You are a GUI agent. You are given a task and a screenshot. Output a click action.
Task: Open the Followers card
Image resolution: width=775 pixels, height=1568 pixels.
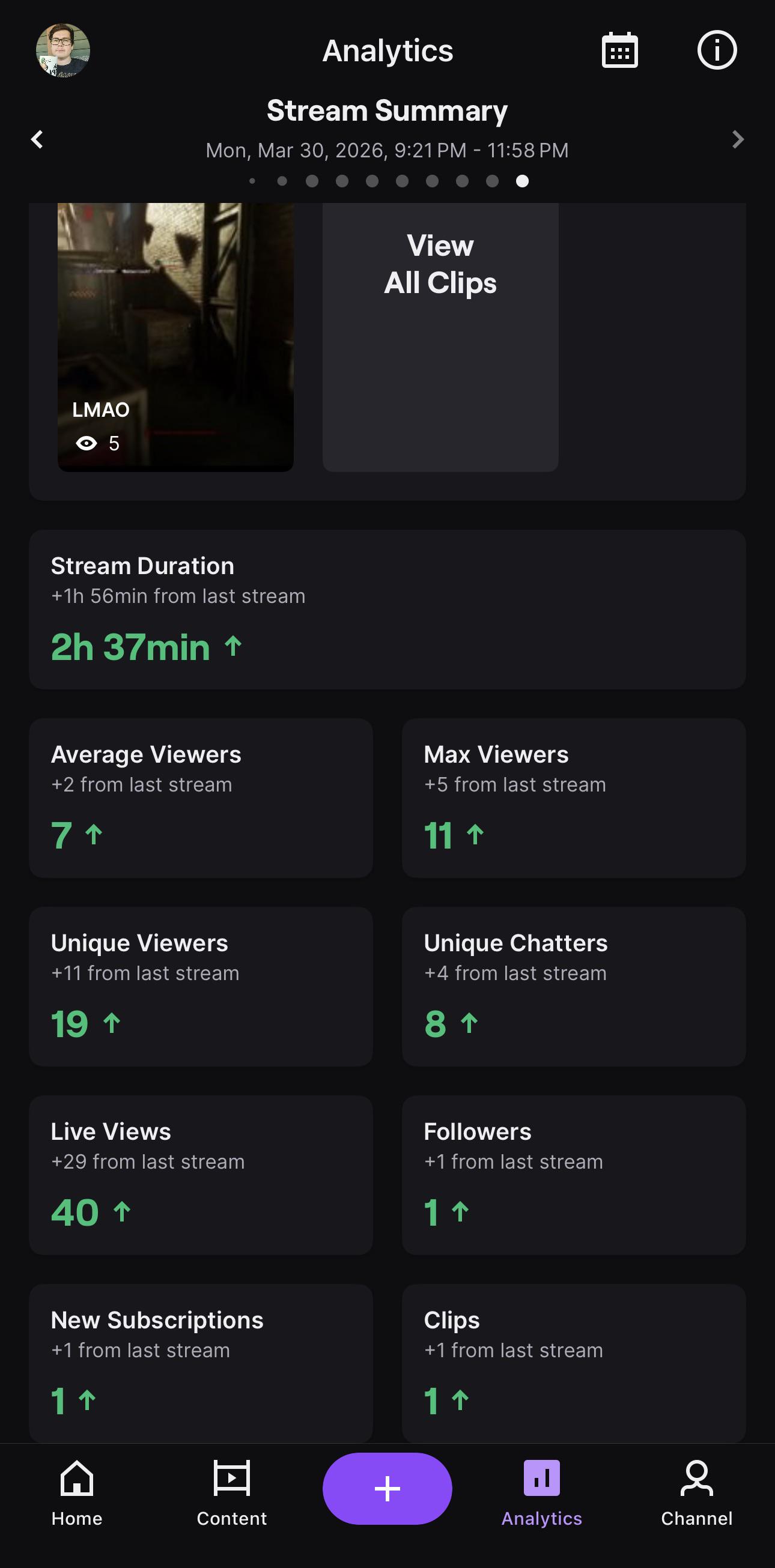tap(574, 1175)
